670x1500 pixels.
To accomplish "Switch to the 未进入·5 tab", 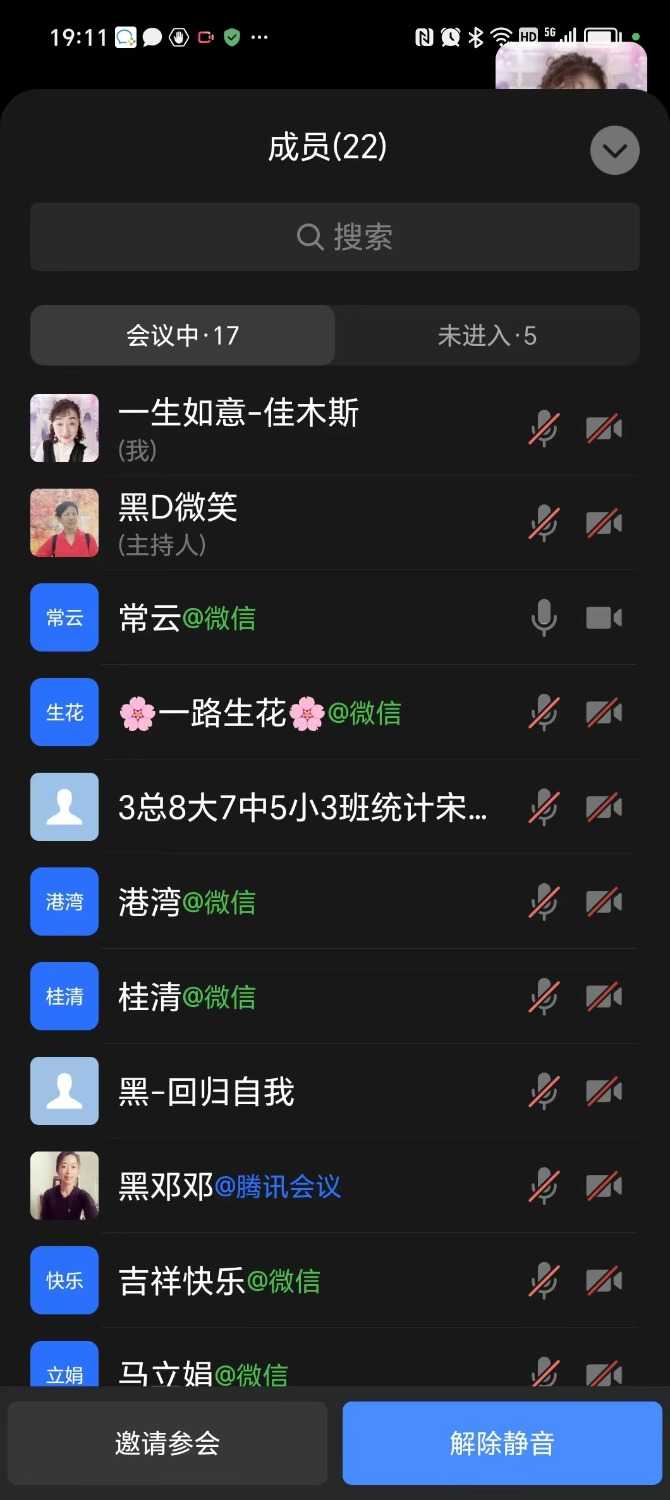I will tap(487, 335).
